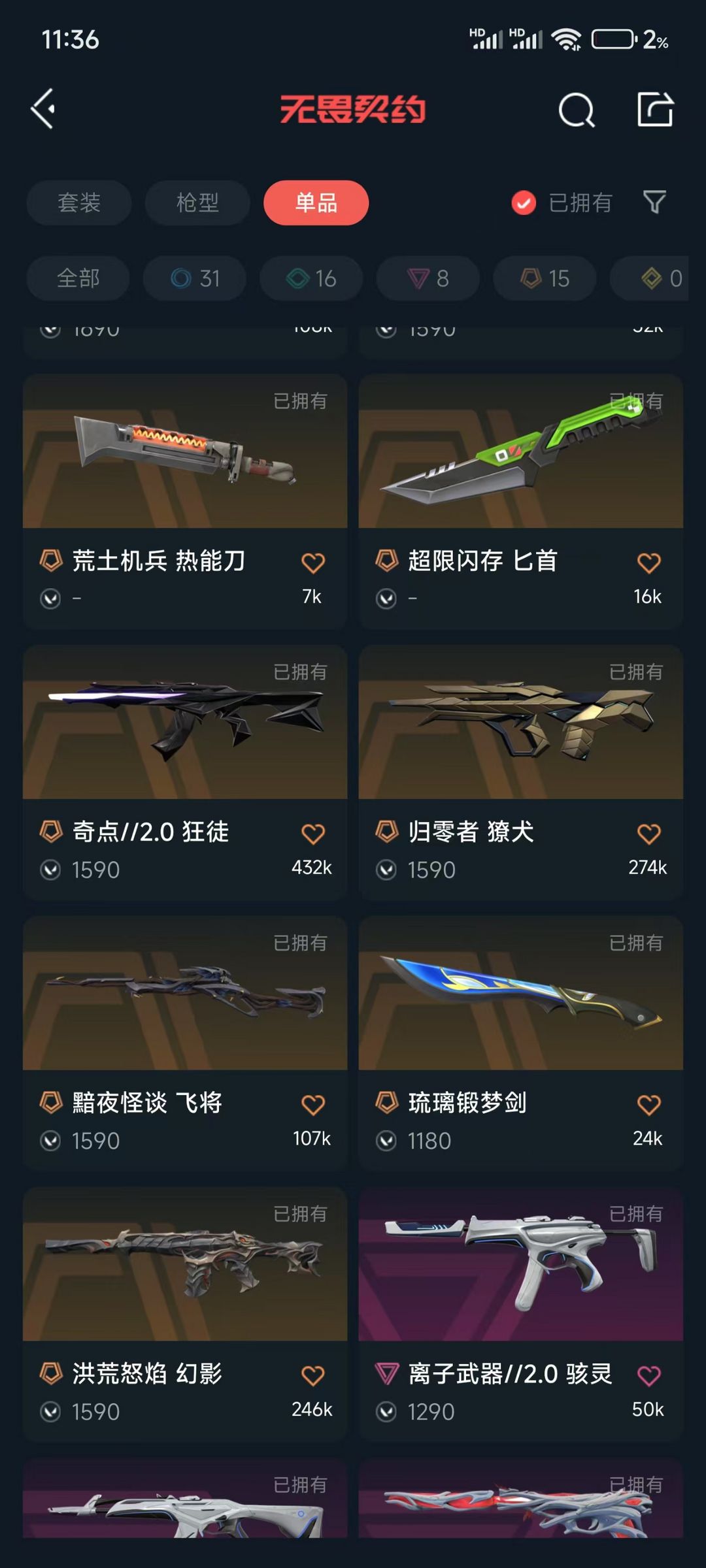
Task: Switch to the 枪型 tab
Action: 197,203
